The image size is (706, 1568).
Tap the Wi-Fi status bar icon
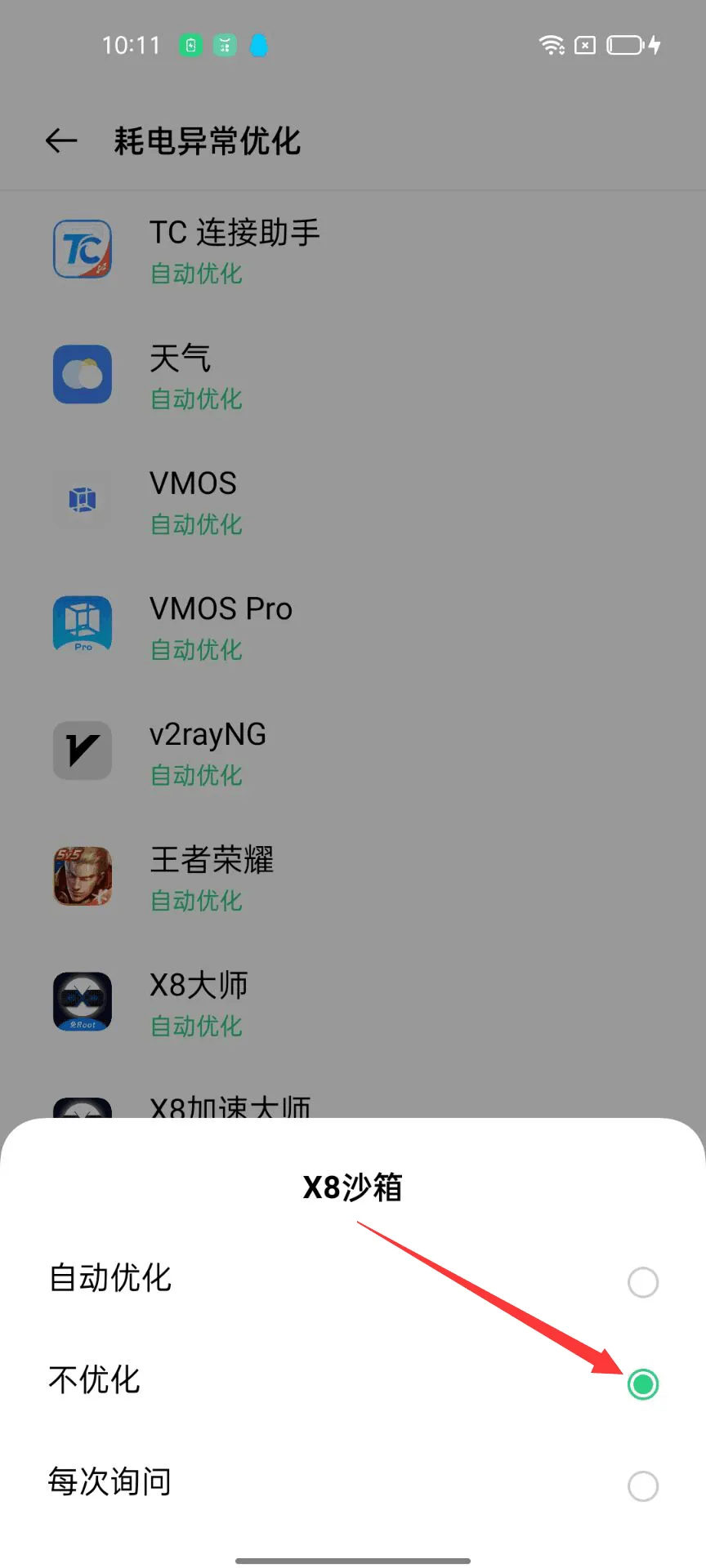point(552,45)
